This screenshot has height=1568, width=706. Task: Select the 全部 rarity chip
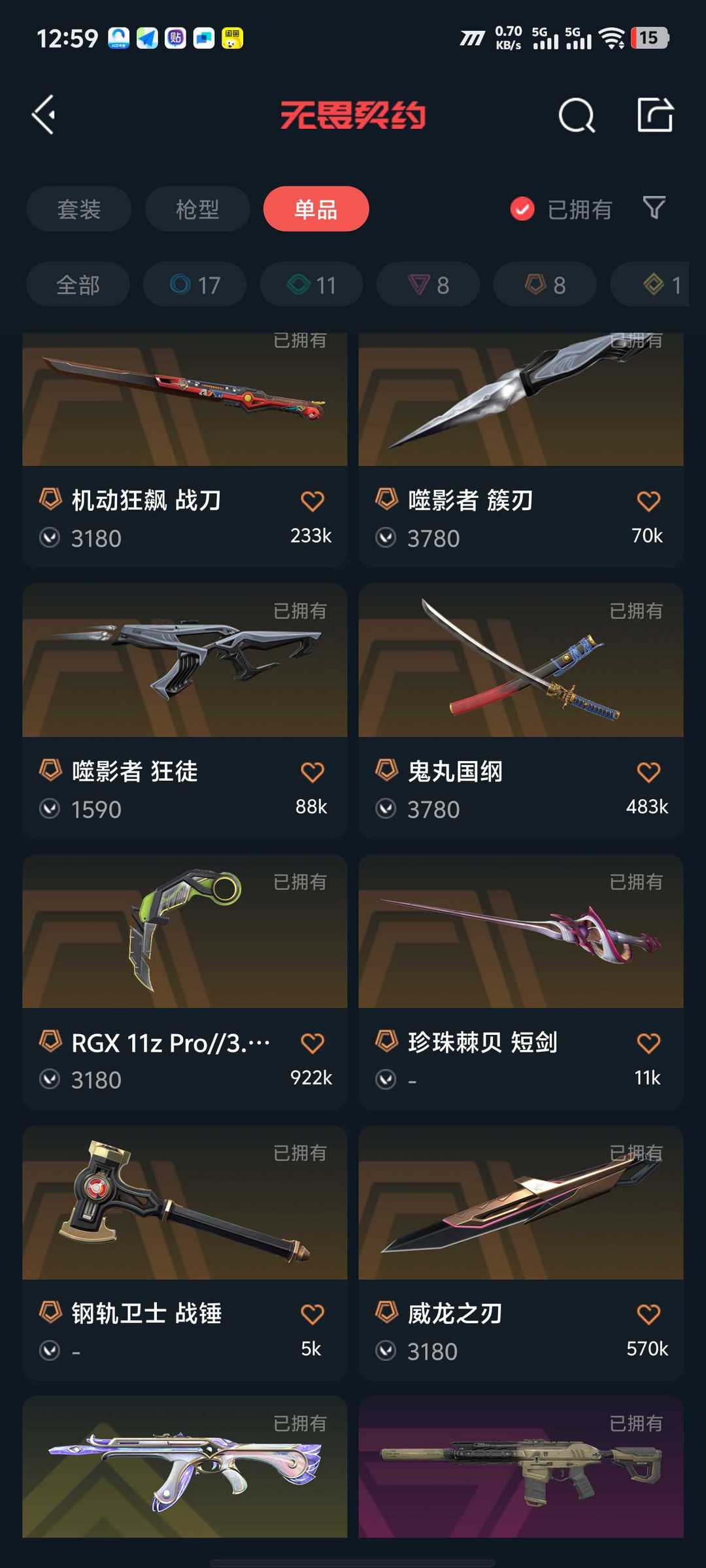click(x=78, y=284)
